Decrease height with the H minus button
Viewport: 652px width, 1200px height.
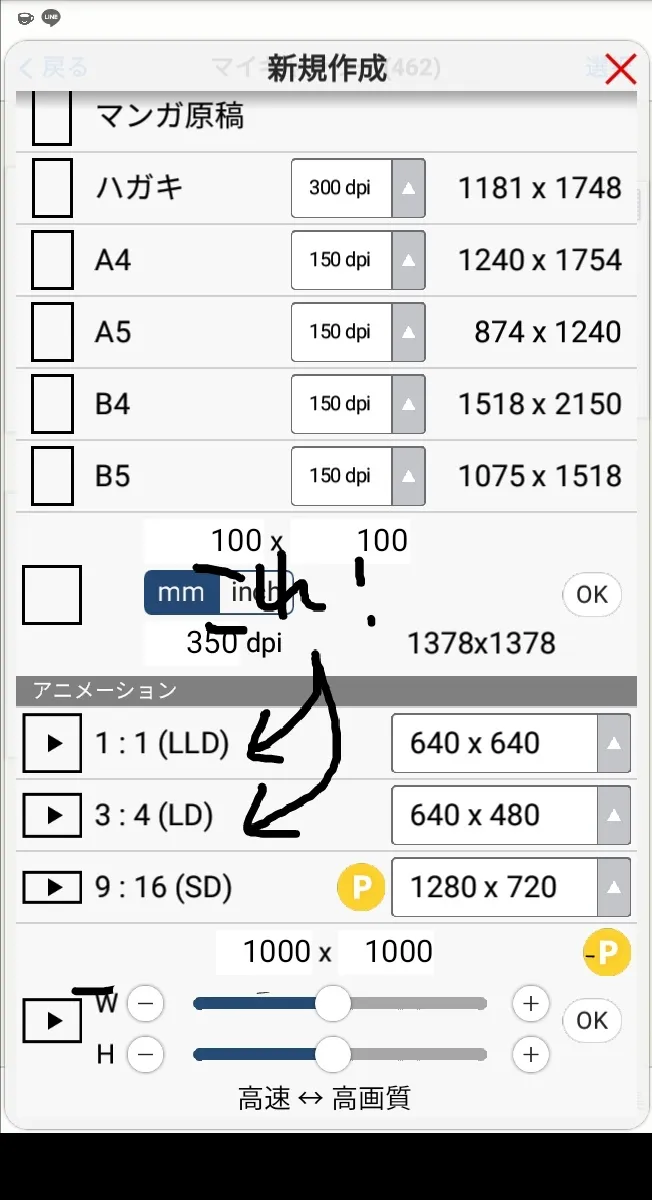pyautogui.click(x=146, y=1054)
